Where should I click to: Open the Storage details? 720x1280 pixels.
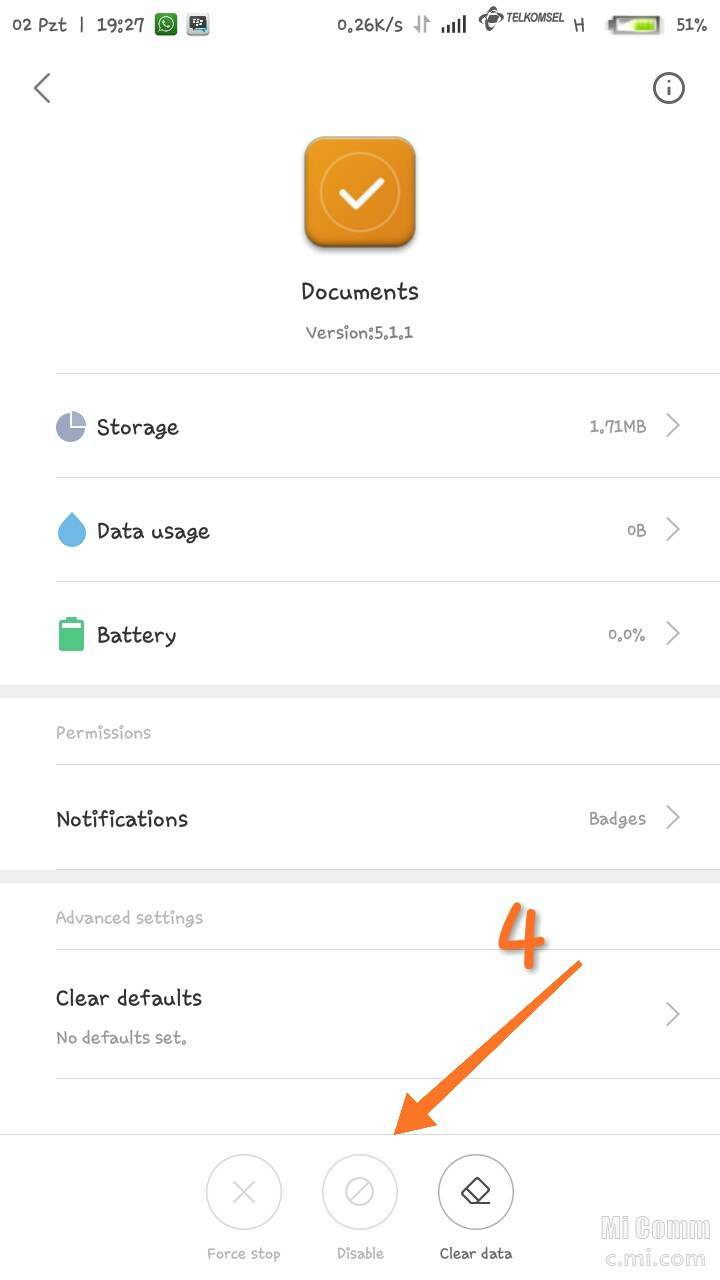(x=368, y=427)
